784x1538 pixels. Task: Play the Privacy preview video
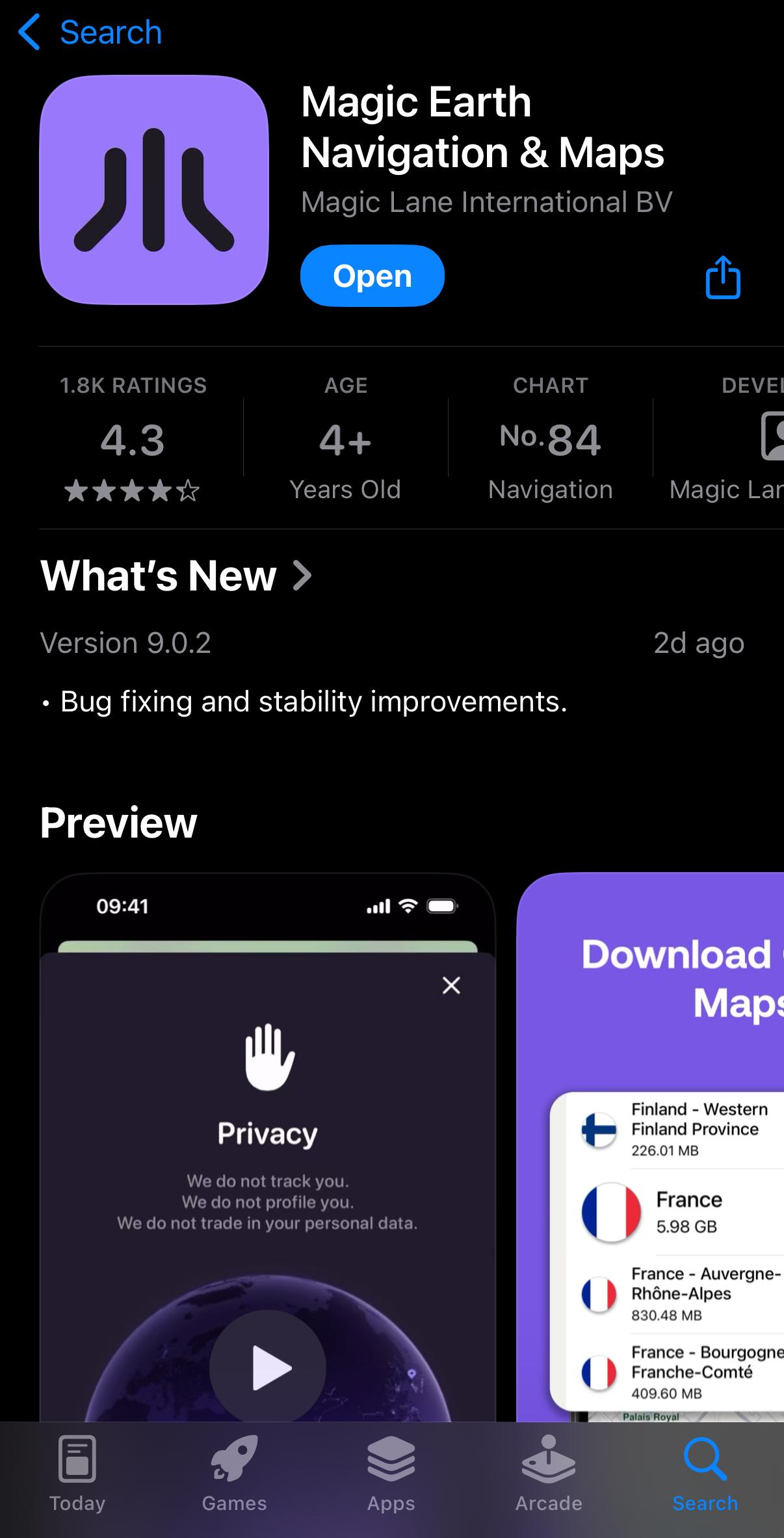pyautogui.click(x=267, y=1368)
